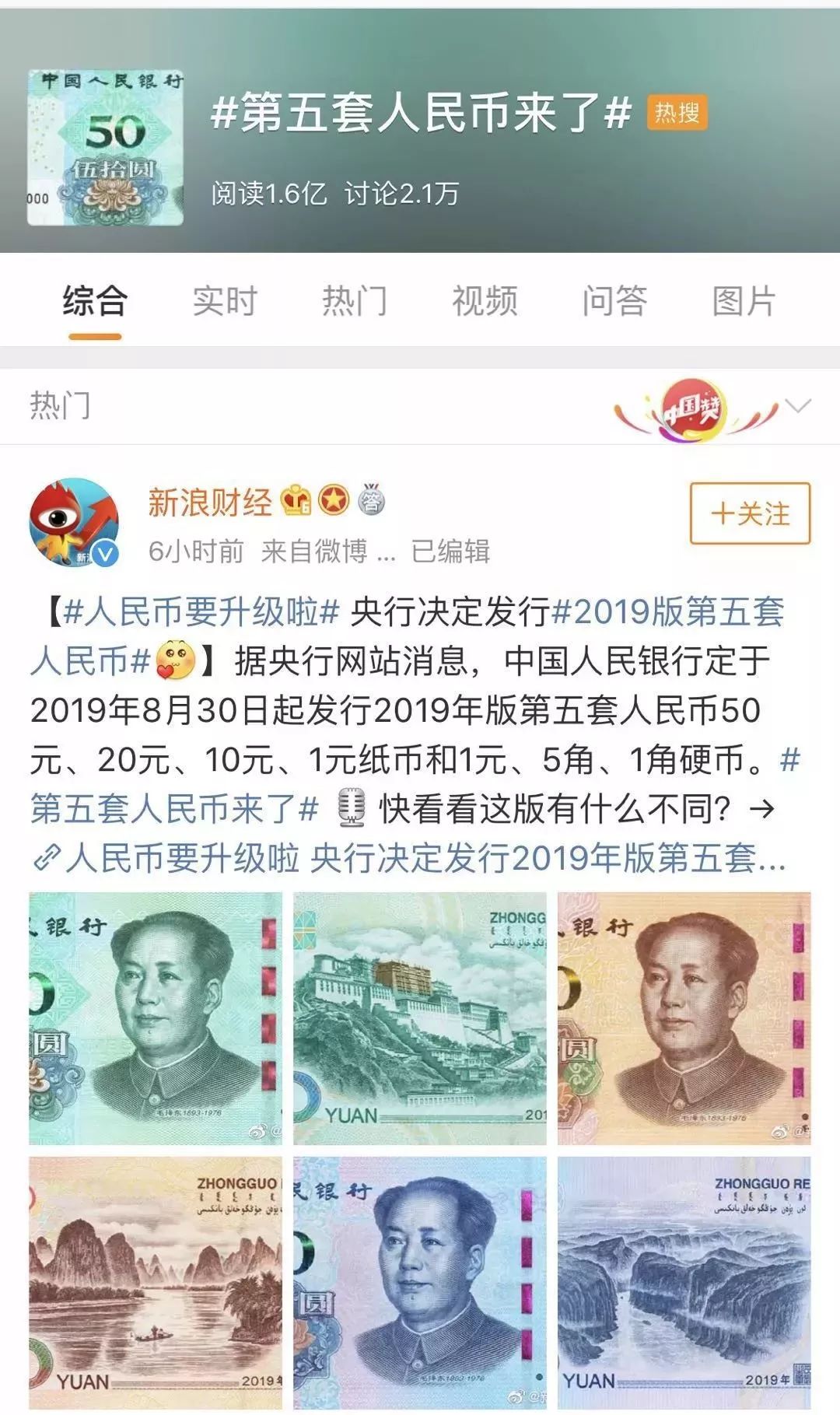Select the 问答 tab
Image resolution: width=840 pixels, height=1415 pixels.
pos(614,301)
